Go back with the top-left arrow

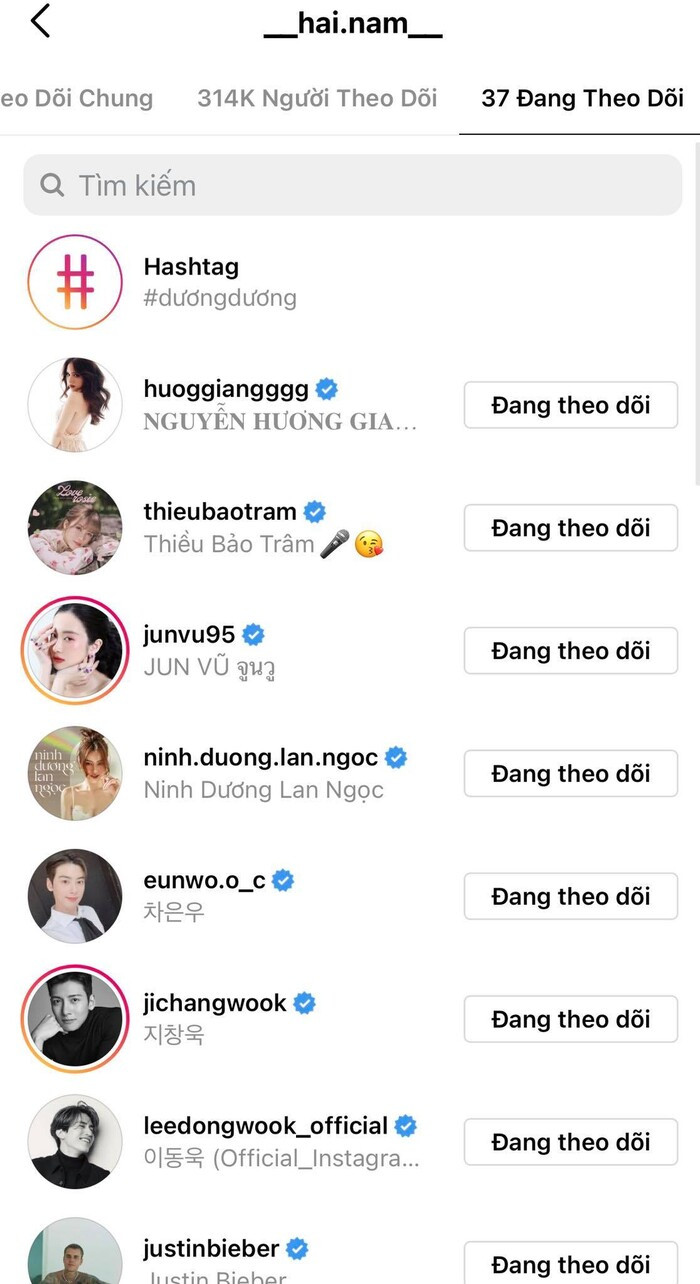[x=40, y=21]
